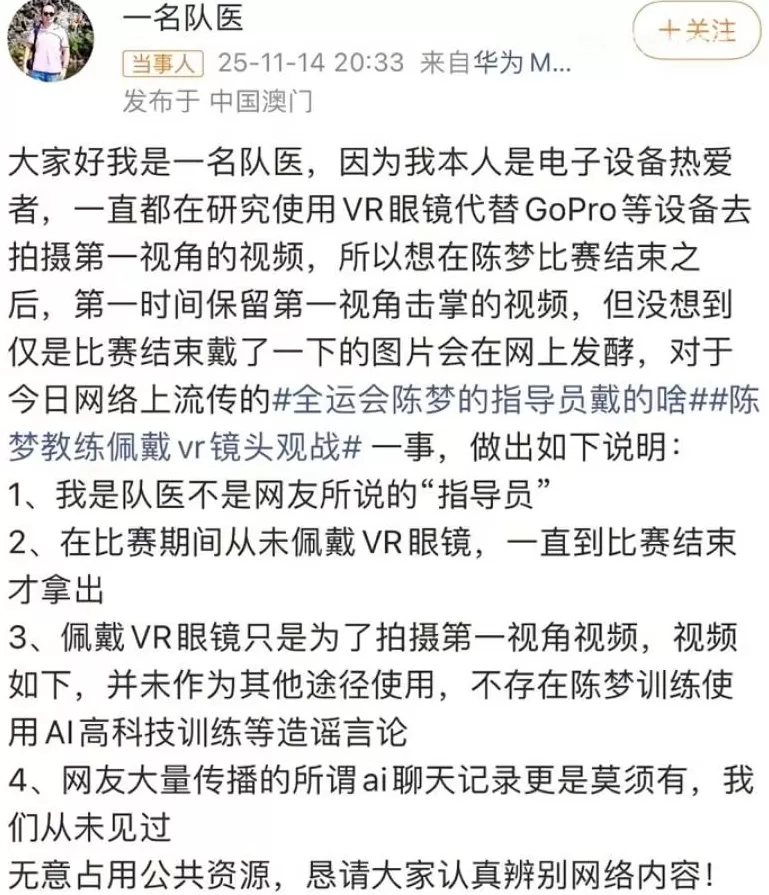The image size is (769, 895).
Task: Open the poster's circular profile avatar
Action: click(52, 42)
